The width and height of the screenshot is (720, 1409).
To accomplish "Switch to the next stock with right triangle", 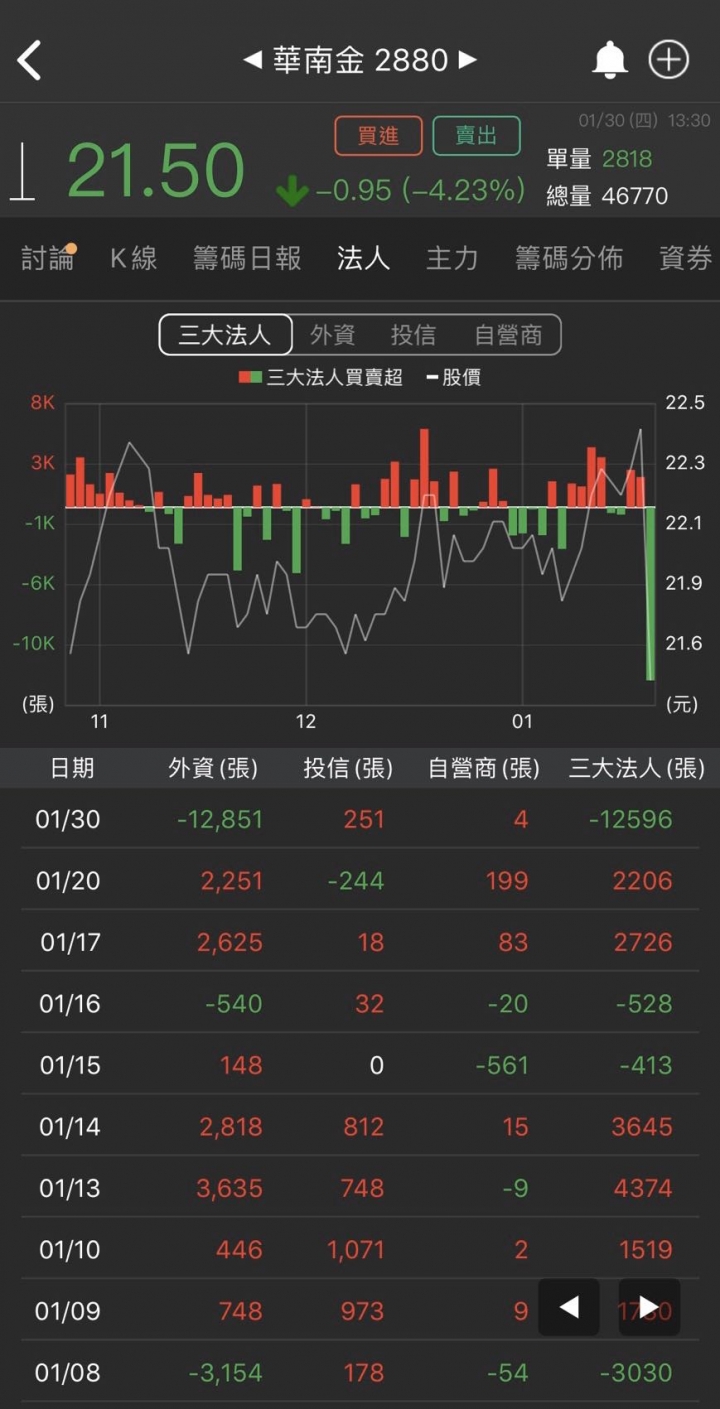I will tap(467, 61).
